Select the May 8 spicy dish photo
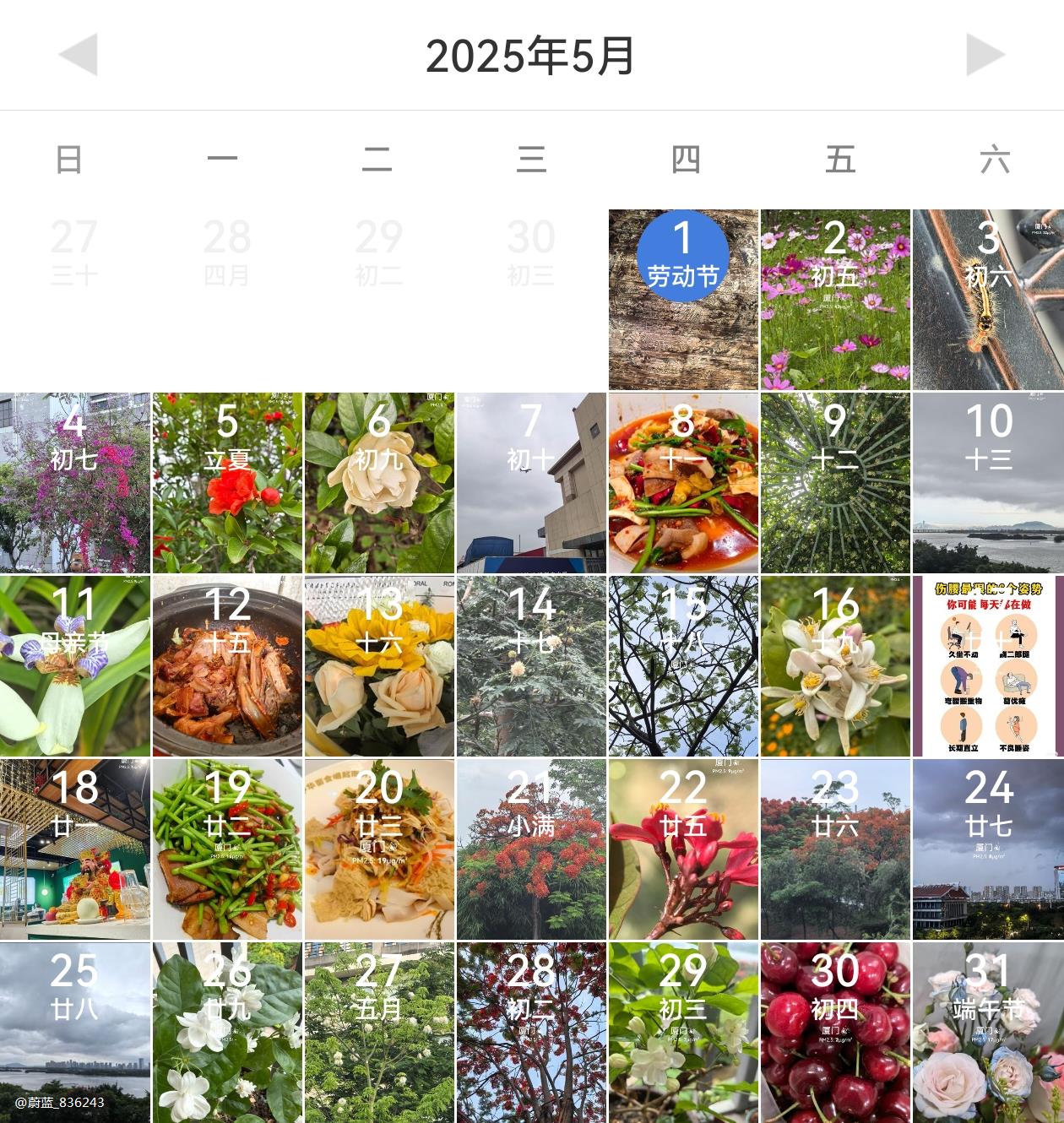1064x1123 pixels. coord(683,482)
